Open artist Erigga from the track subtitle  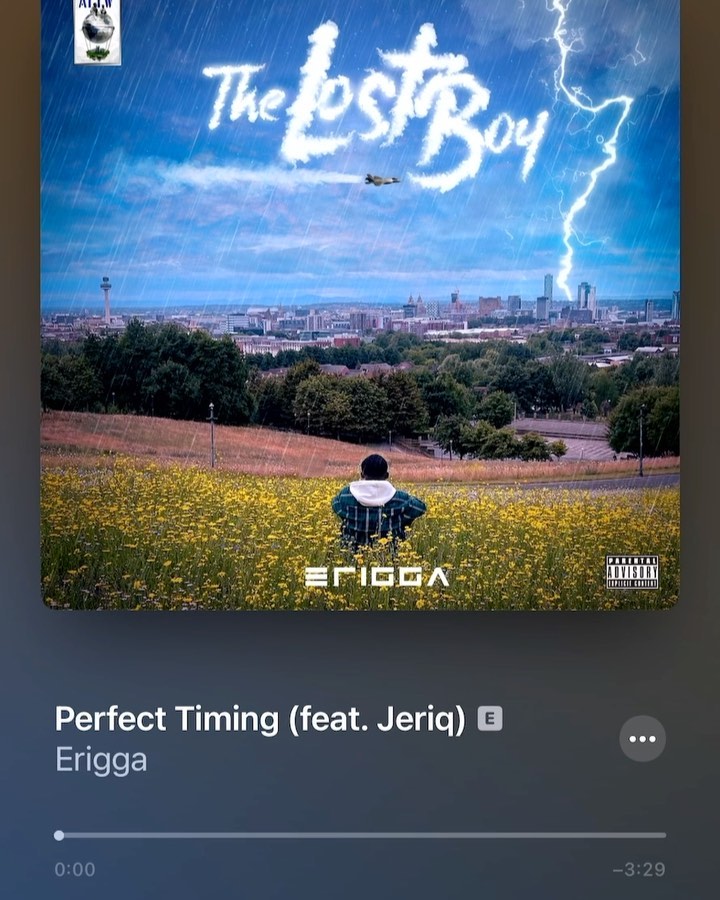[101, 759]
